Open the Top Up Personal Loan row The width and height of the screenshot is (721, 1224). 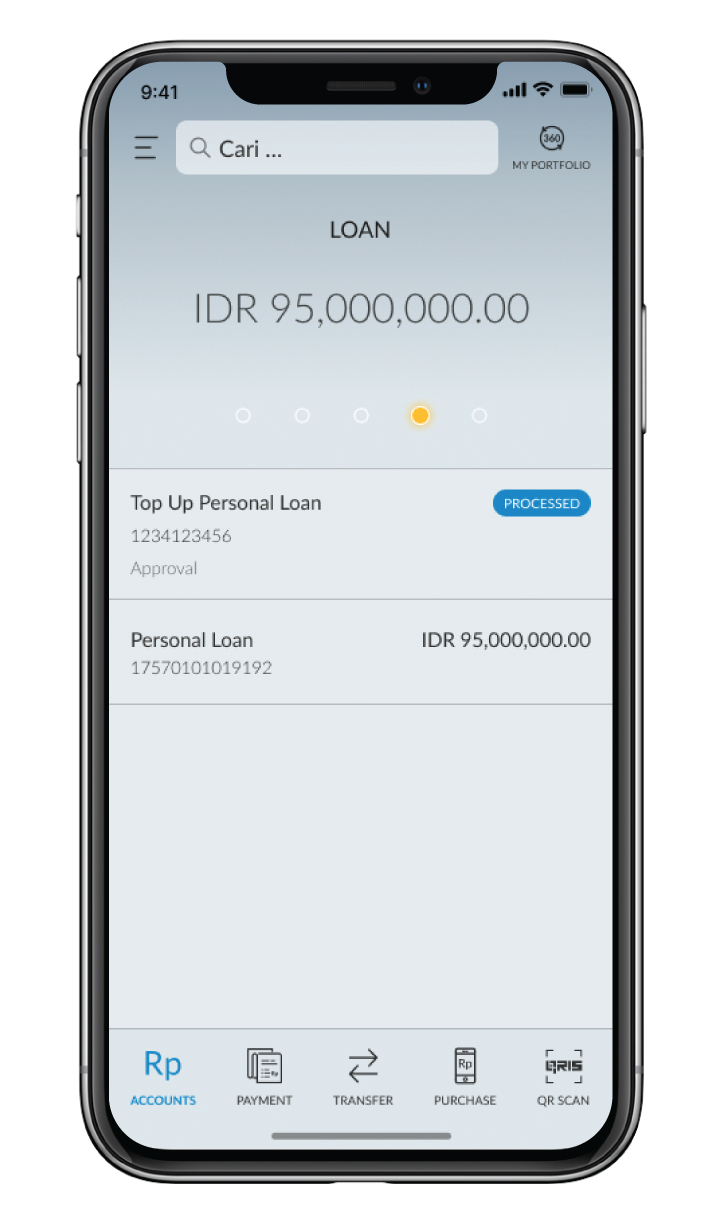pos(360,534)
